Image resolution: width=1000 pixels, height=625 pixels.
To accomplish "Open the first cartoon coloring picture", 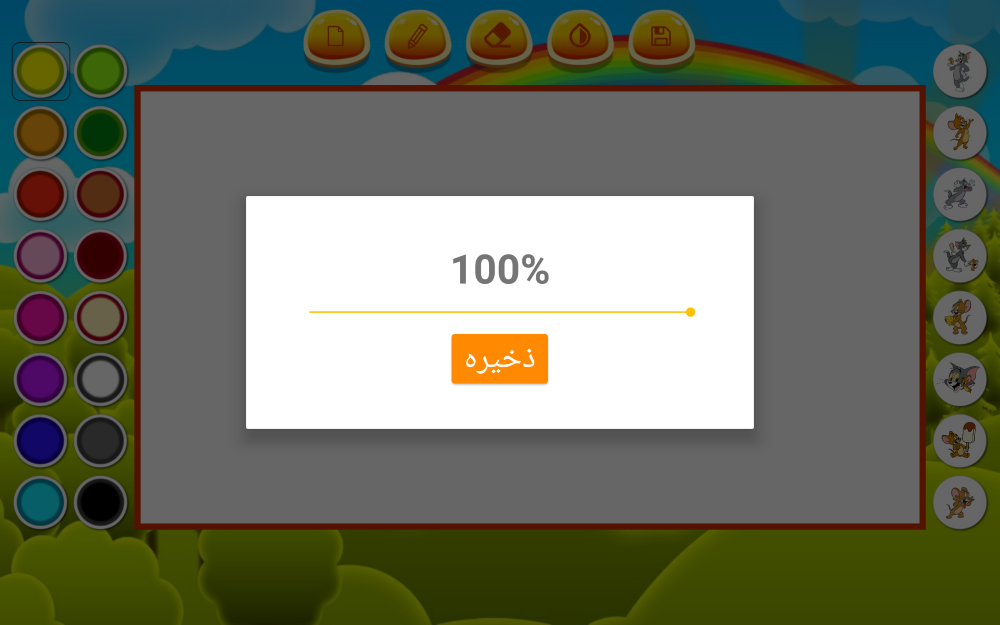I will click(x=959, y=71).
